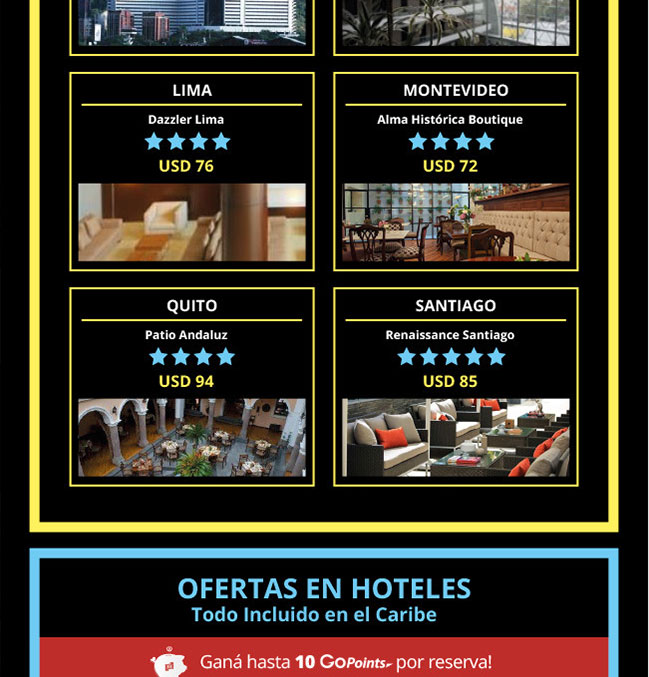Open the GoPoints per reservation banner
Screen dimensions: 649x677
[x=324, y=661]
